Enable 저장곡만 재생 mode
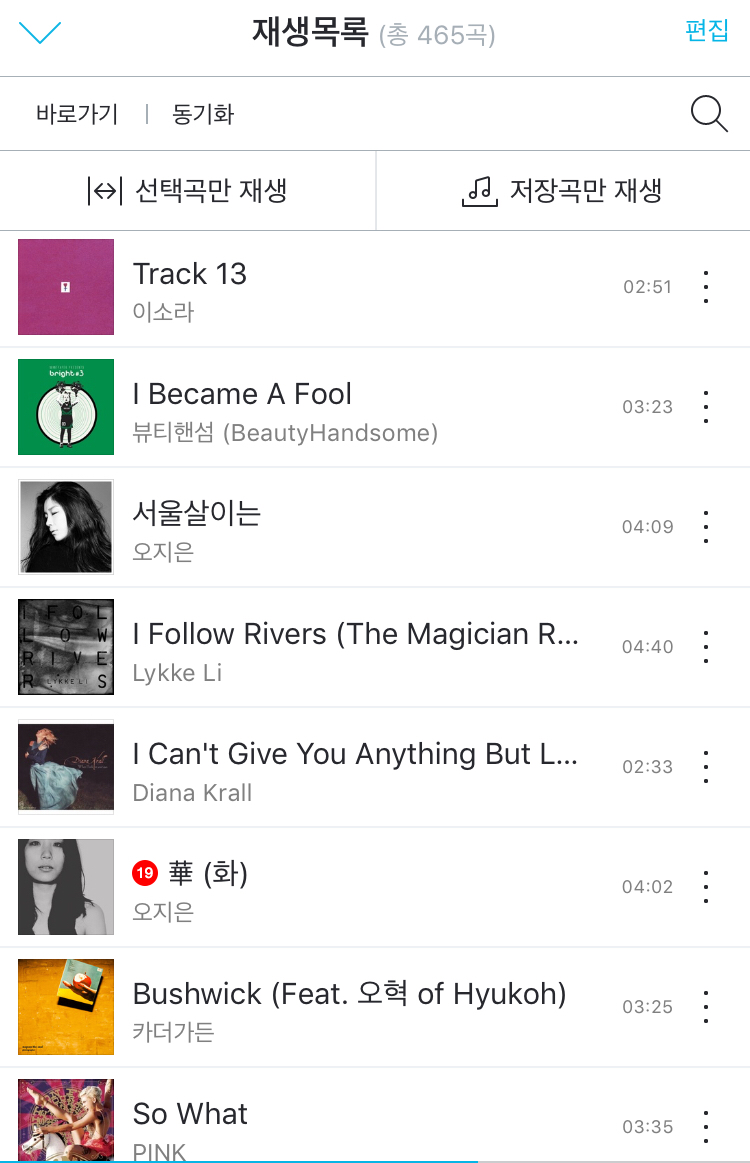The image size is (750, 1163). [562, 191]
